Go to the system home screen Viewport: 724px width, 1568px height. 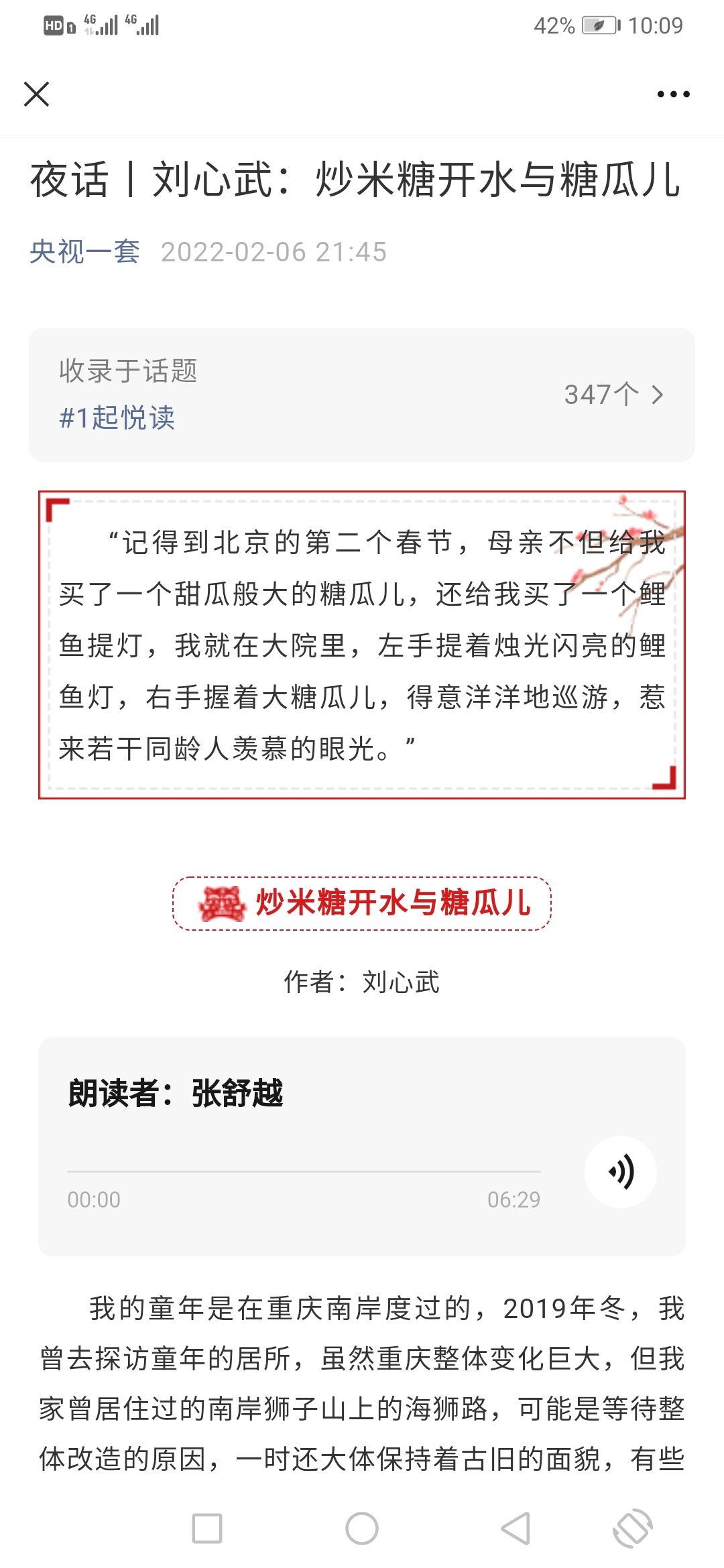(362, 1528)
